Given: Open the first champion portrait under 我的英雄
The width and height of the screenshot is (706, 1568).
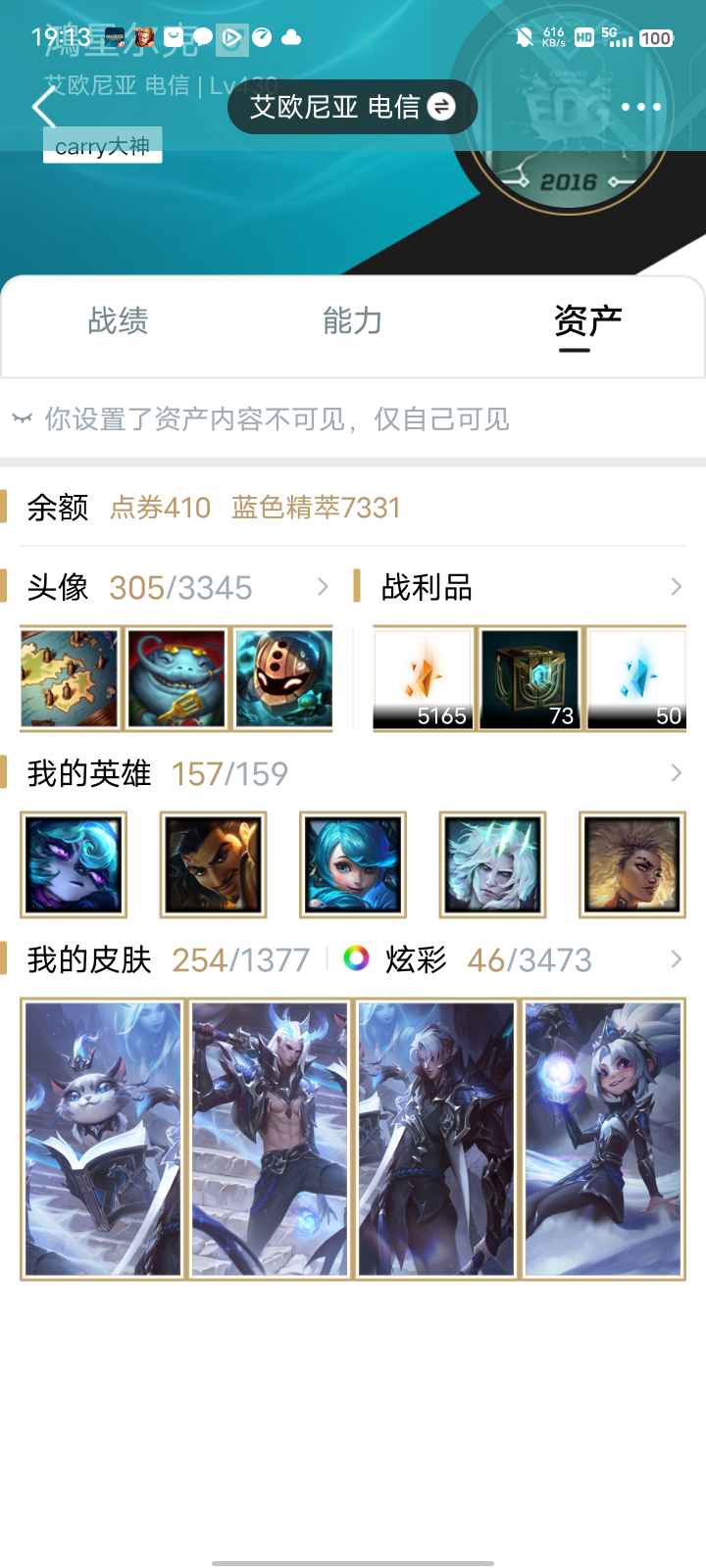Looking at the screenshot, I should tap(74, 864).
